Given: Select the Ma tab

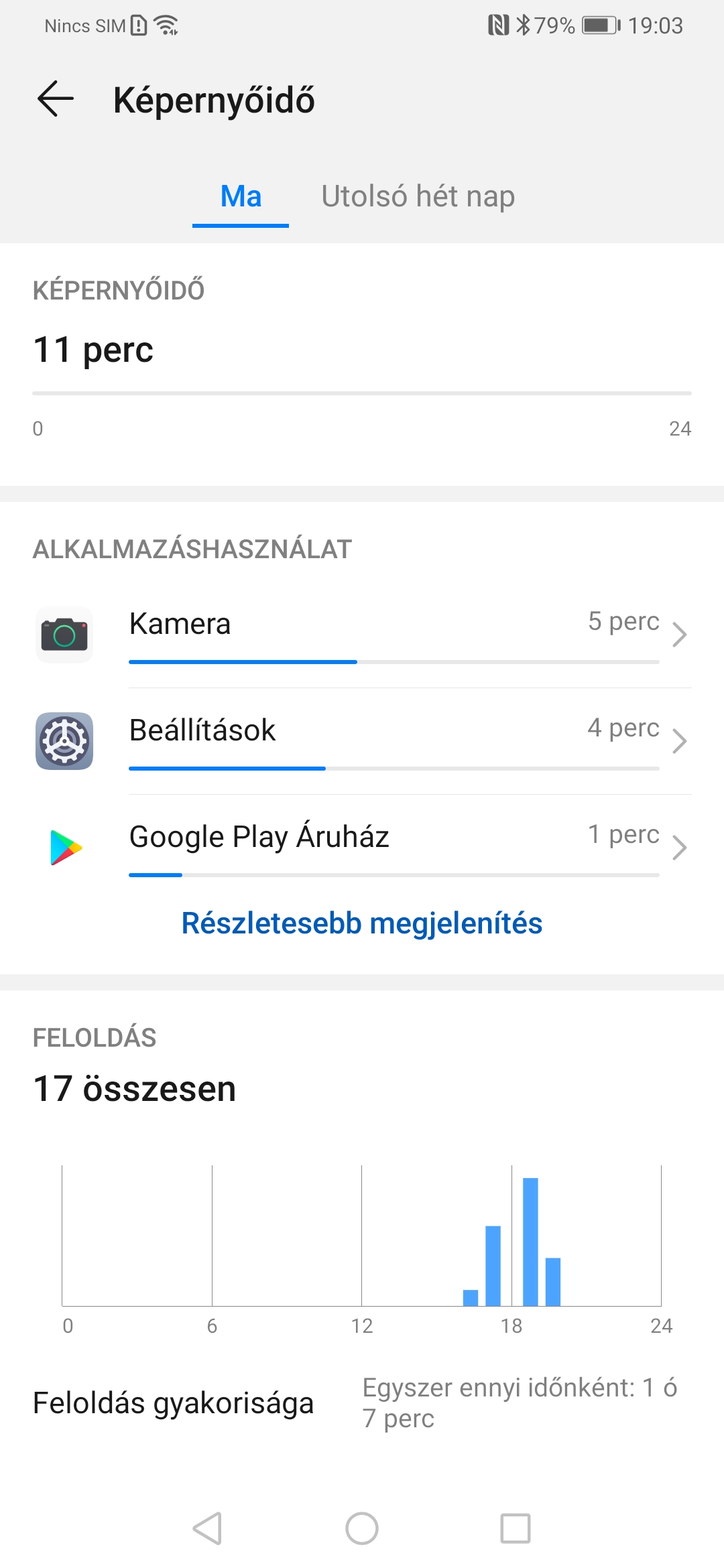Looking at the screenshot, I should tap(241, 197).
